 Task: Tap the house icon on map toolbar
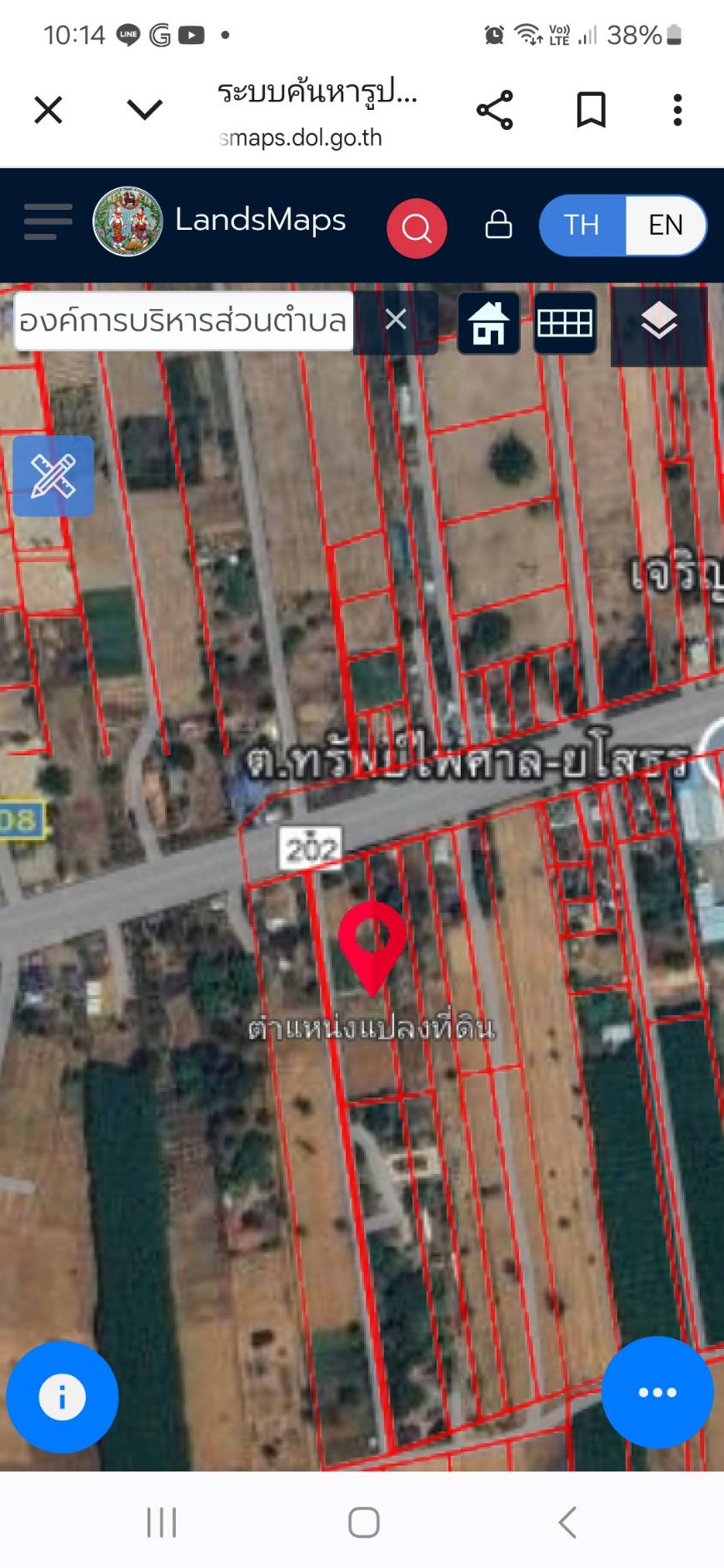(489, 322)
